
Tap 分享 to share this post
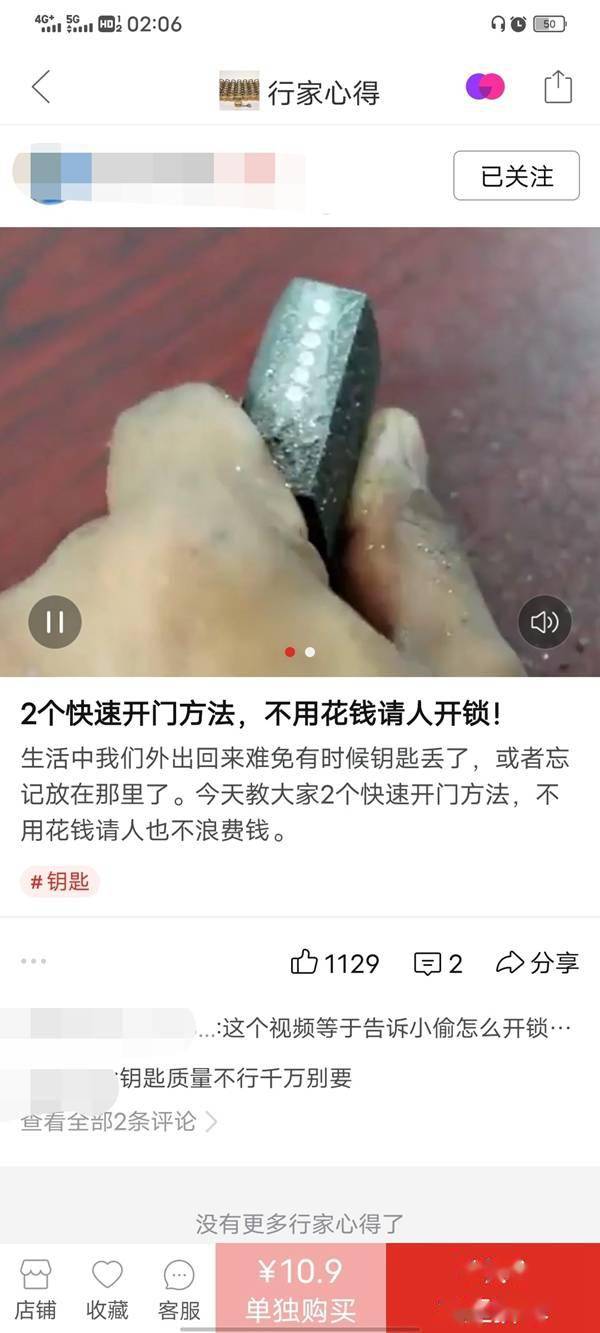click(x=537, y=963)
